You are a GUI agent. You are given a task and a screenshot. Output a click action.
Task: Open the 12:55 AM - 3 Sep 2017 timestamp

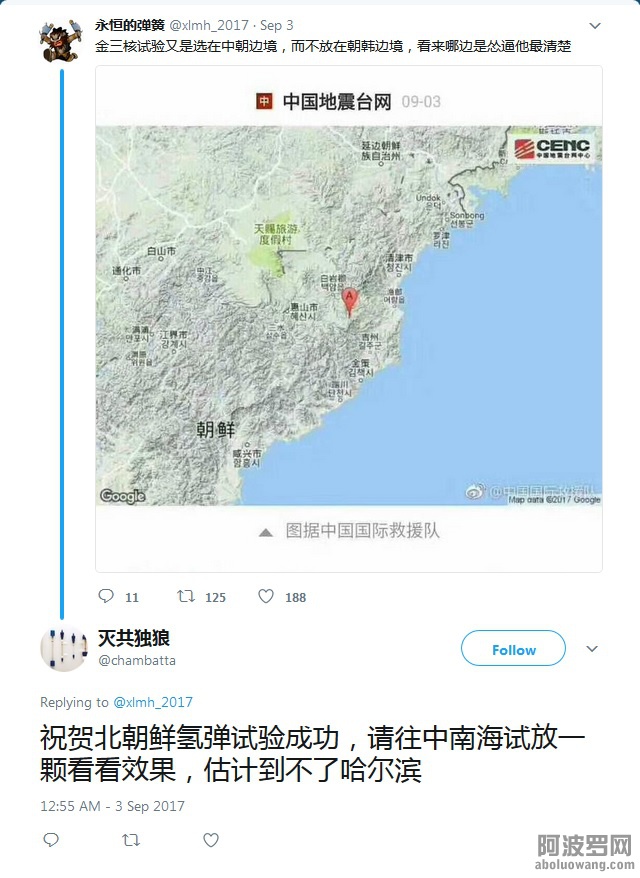pyautogui.click(x=112, y=806)
